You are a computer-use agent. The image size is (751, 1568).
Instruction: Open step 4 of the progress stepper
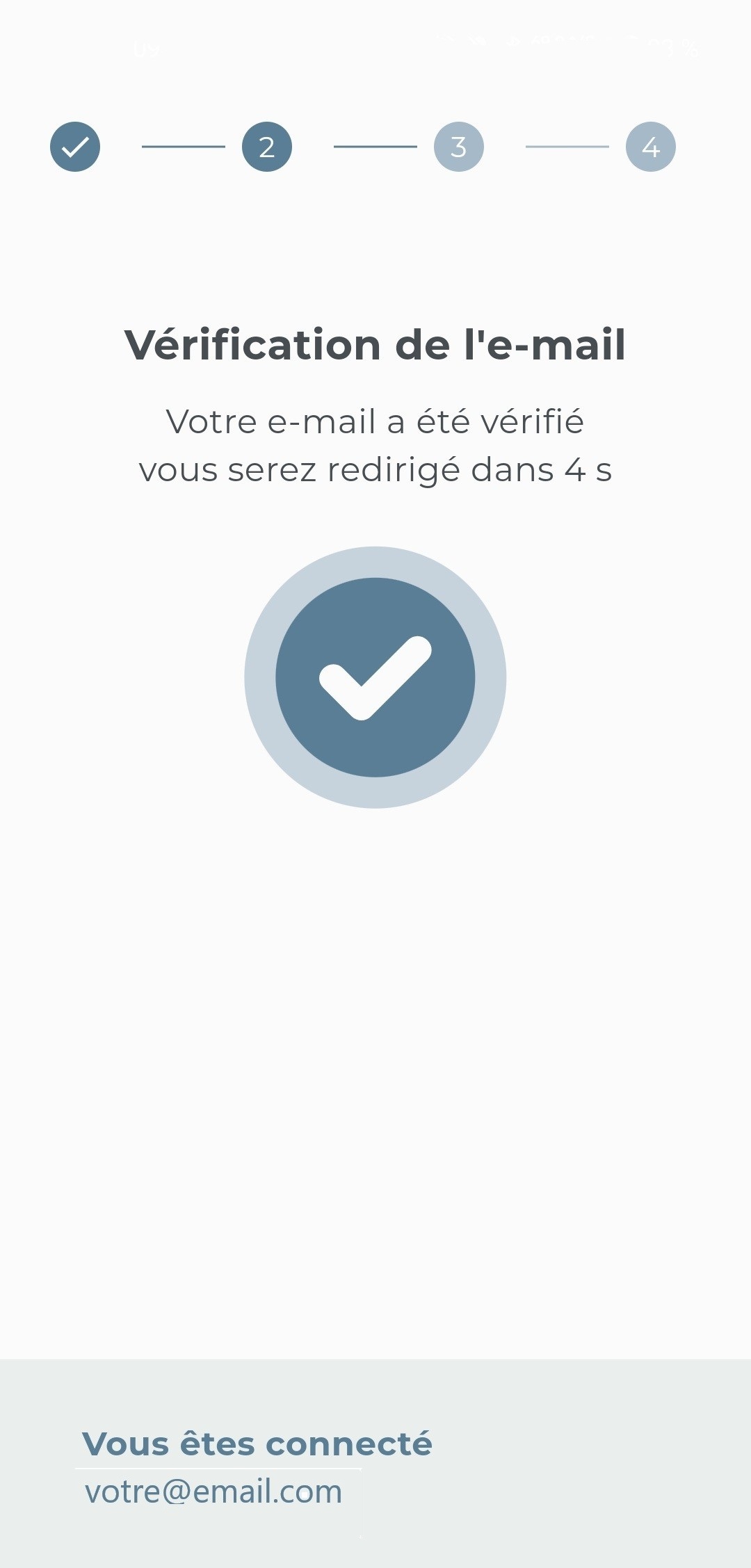tap(651, 147)
